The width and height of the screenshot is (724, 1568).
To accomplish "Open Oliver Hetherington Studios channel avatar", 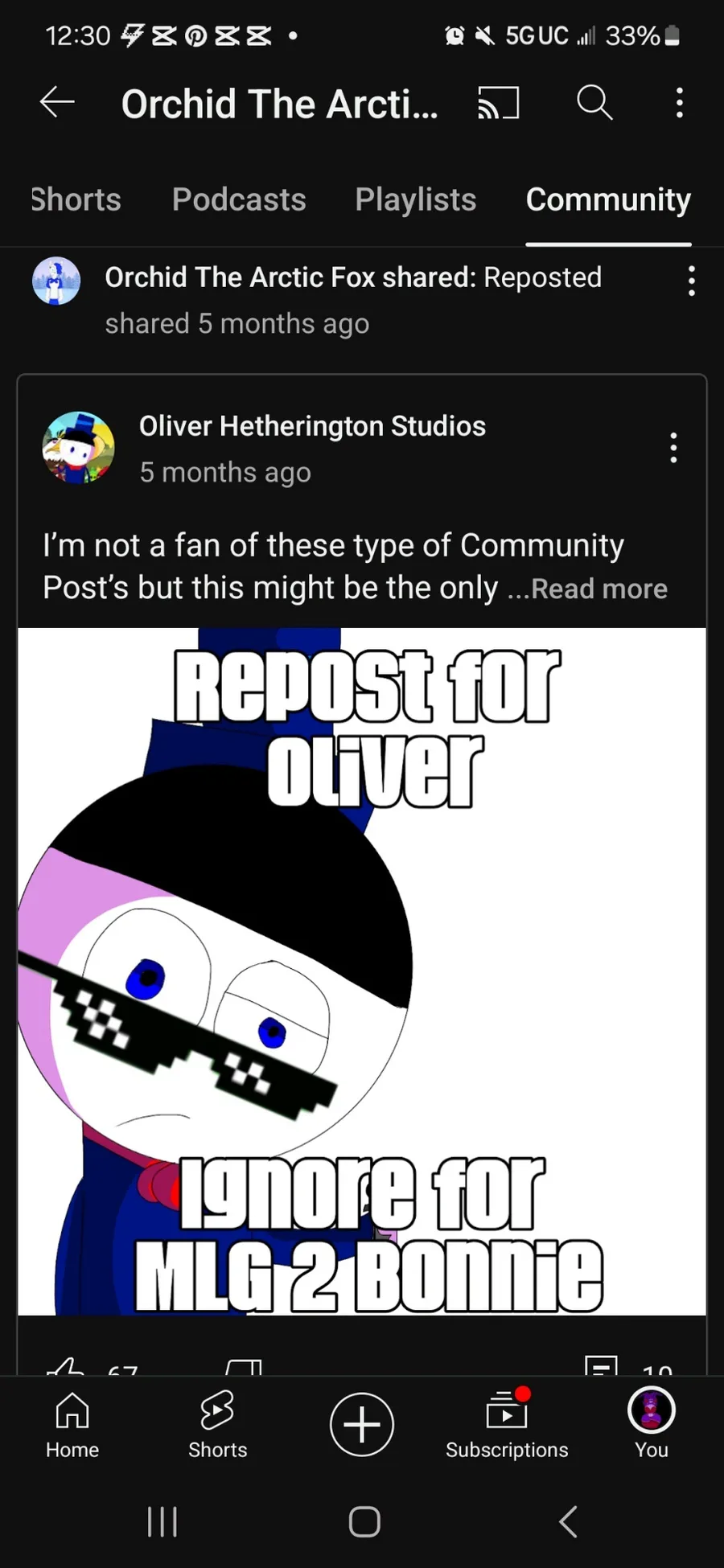I will (x=78, y=448).
